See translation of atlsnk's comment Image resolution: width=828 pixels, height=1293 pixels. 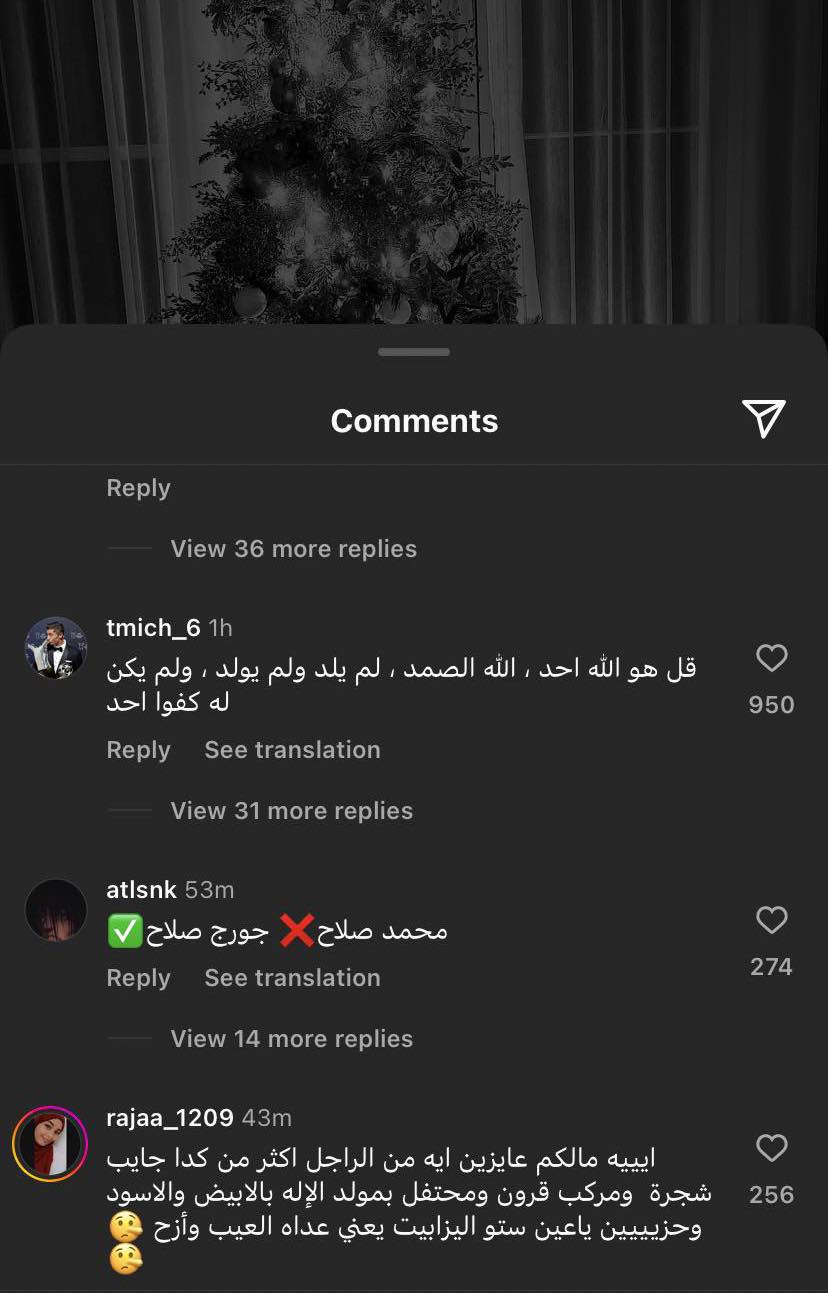(x=292, y=978)
